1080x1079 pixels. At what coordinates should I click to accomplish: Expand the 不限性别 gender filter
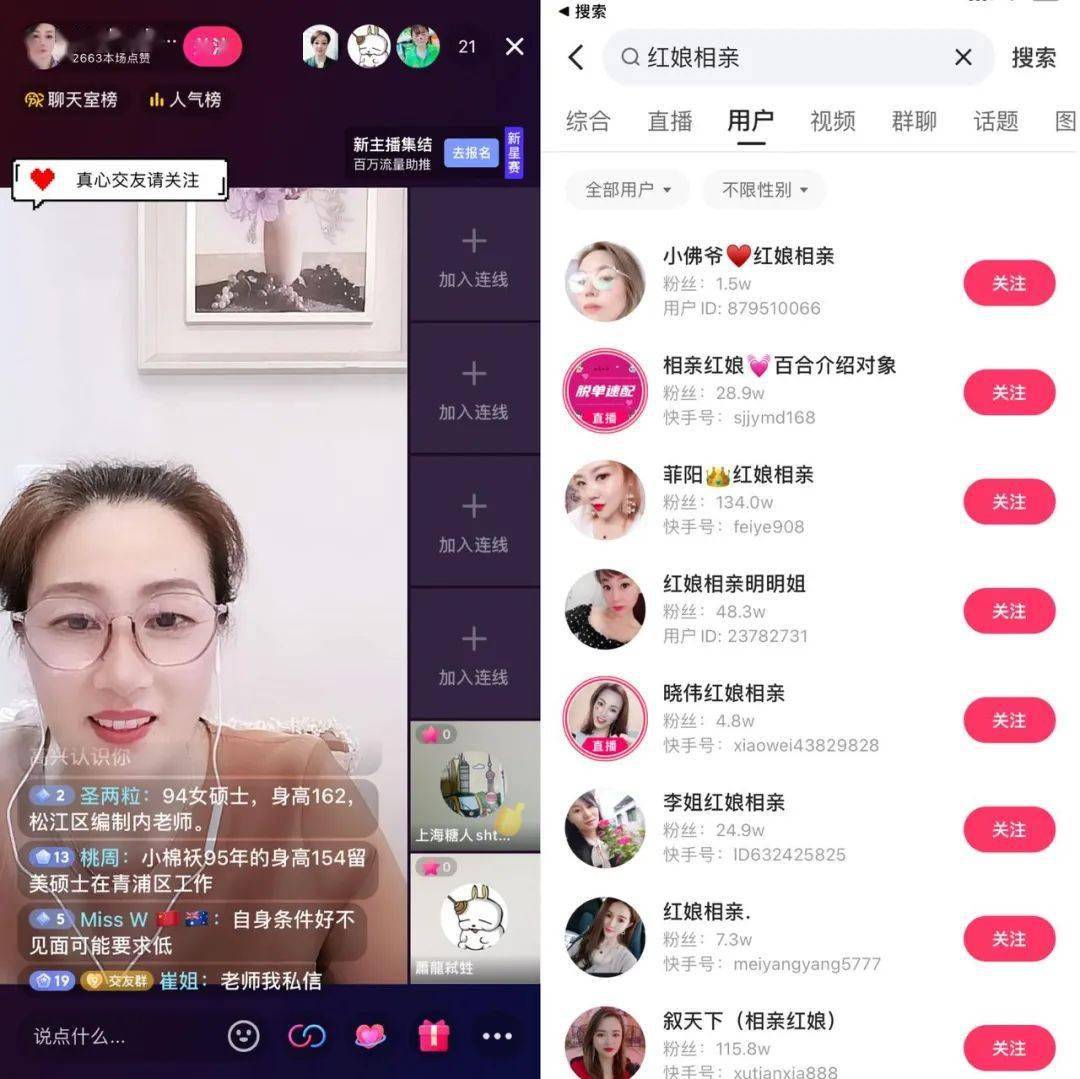764,190
